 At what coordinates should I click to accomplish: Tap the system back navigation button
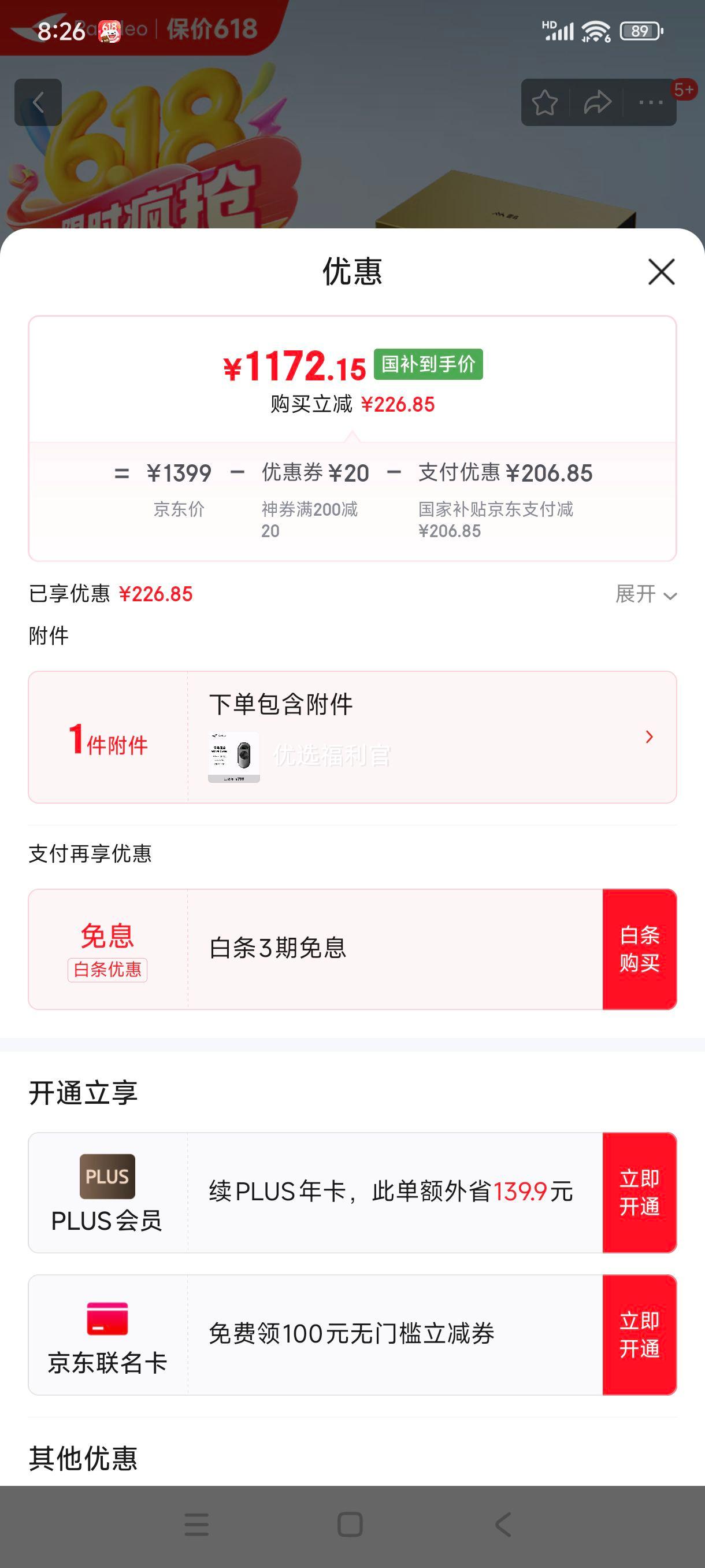tap(503, 1525)
